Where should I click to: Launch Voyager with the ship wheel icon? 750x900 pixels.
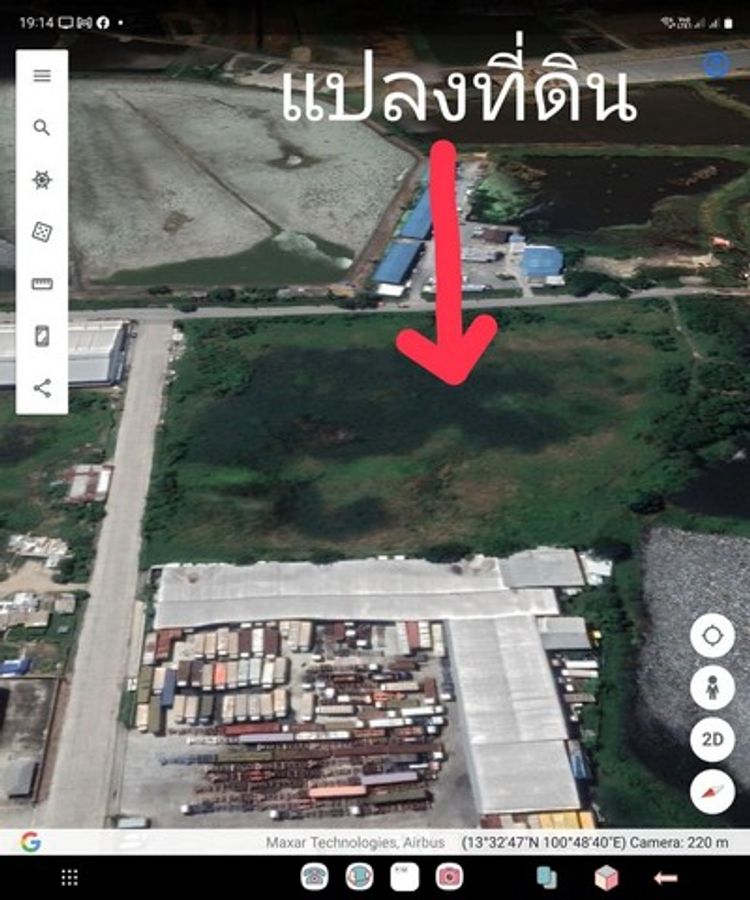click(x=42, y=180)
